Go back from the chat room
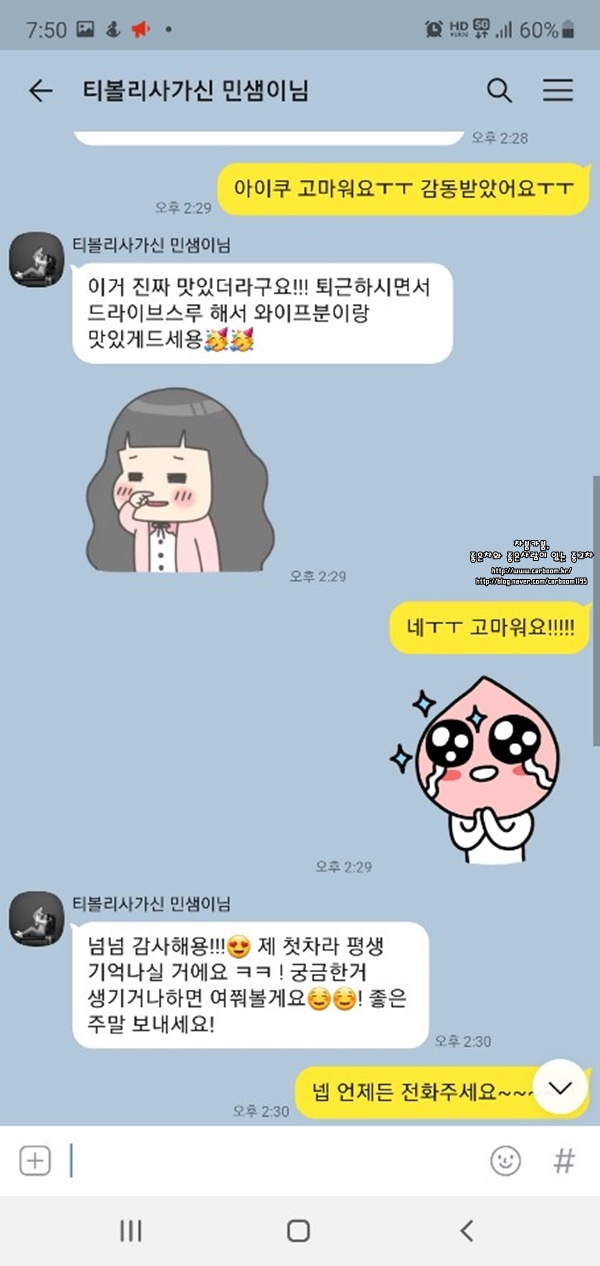This screenshot has height=1266, width=600. click(40, 91)
